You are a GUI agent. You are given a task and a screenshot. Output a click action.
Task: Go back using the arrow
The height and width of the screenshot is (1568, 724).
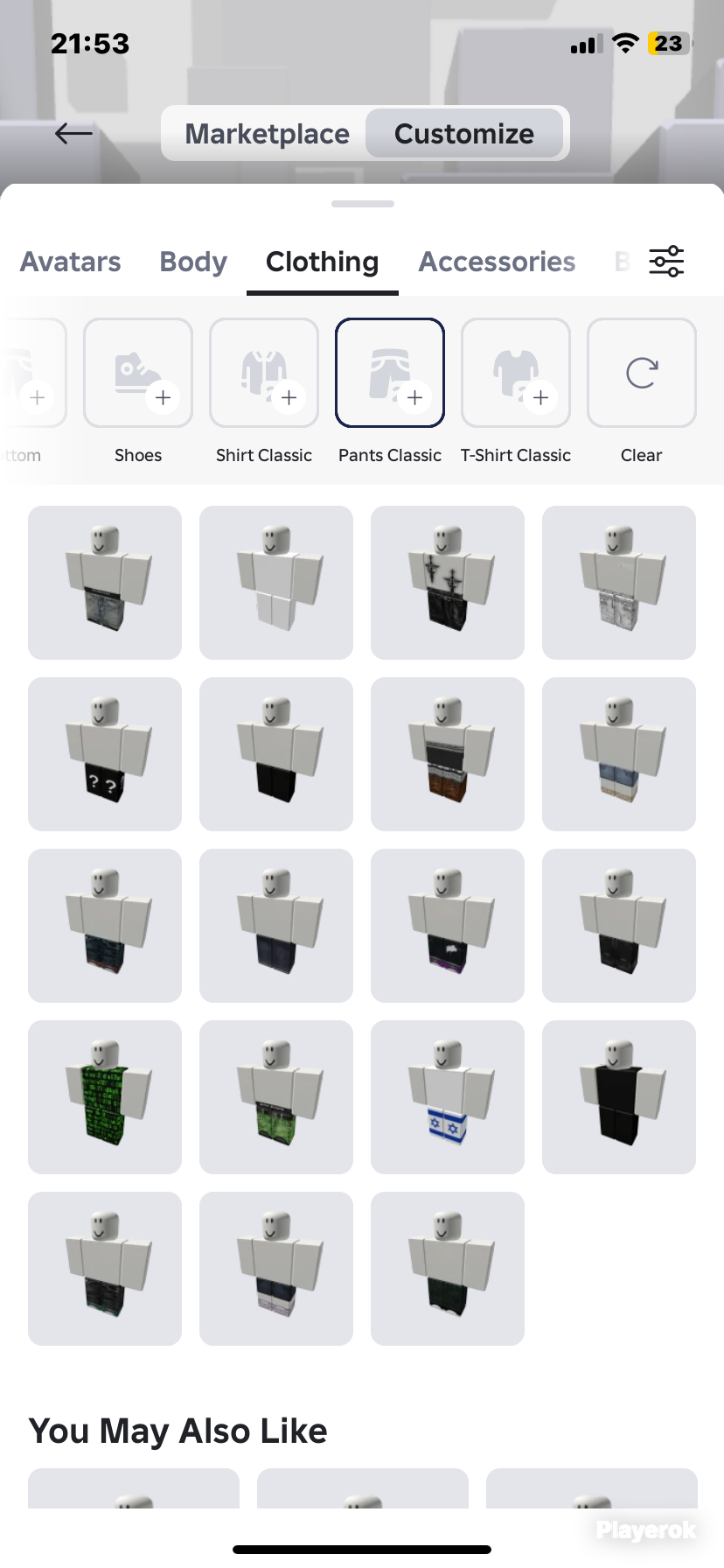pyautogui.click(x=73, y=133)
